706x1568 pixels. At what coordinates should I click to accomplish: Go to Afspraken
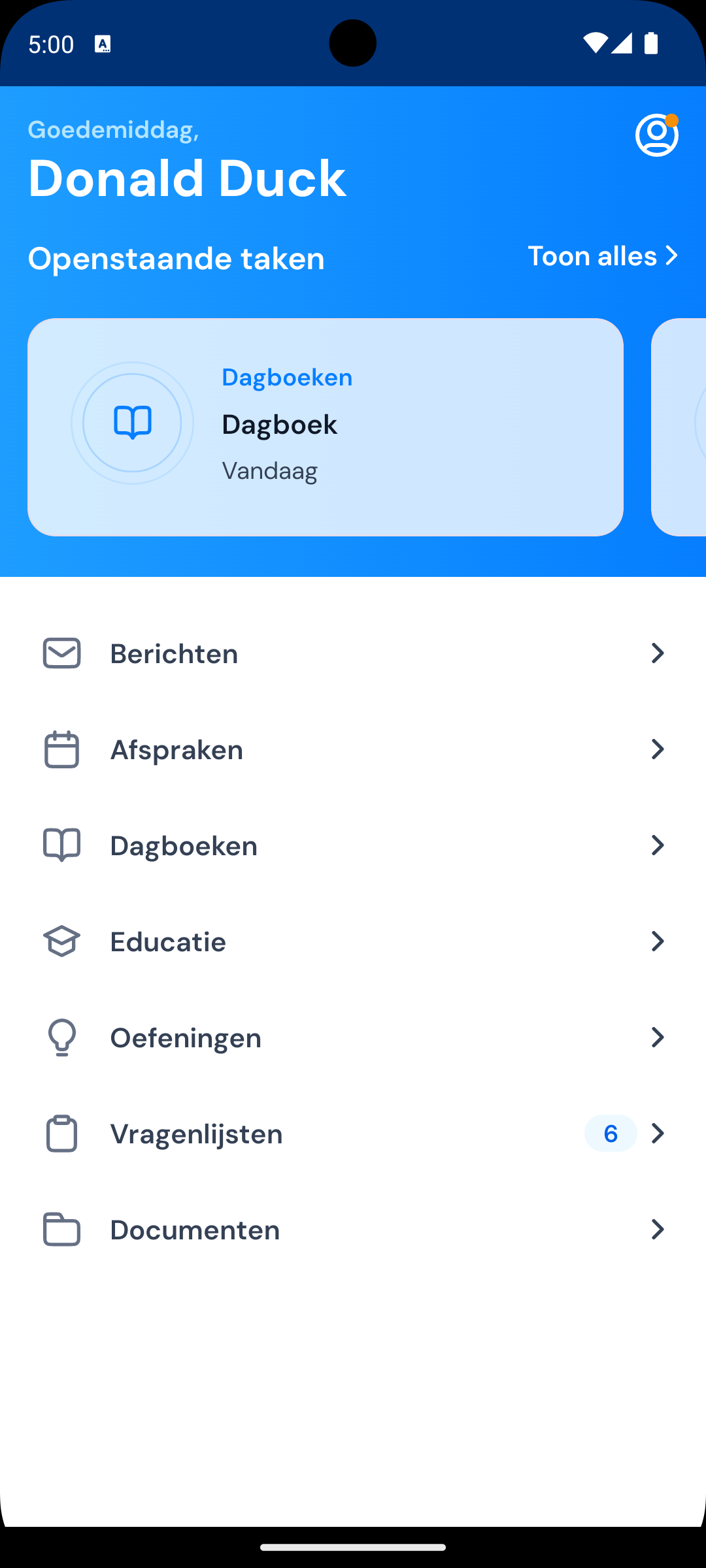click(353, 749)
